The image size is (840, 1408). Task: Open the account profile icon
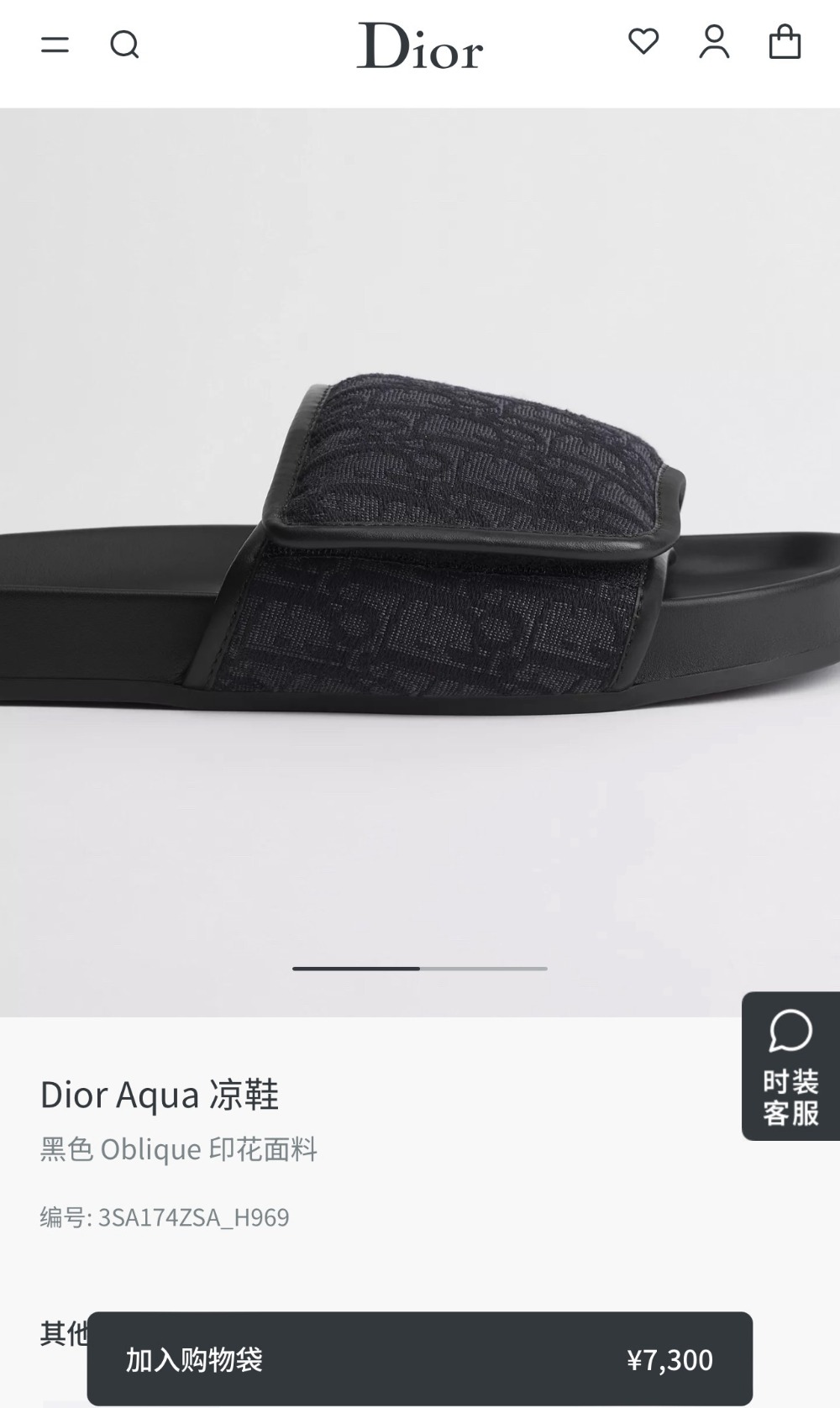(x=714, y=42)
